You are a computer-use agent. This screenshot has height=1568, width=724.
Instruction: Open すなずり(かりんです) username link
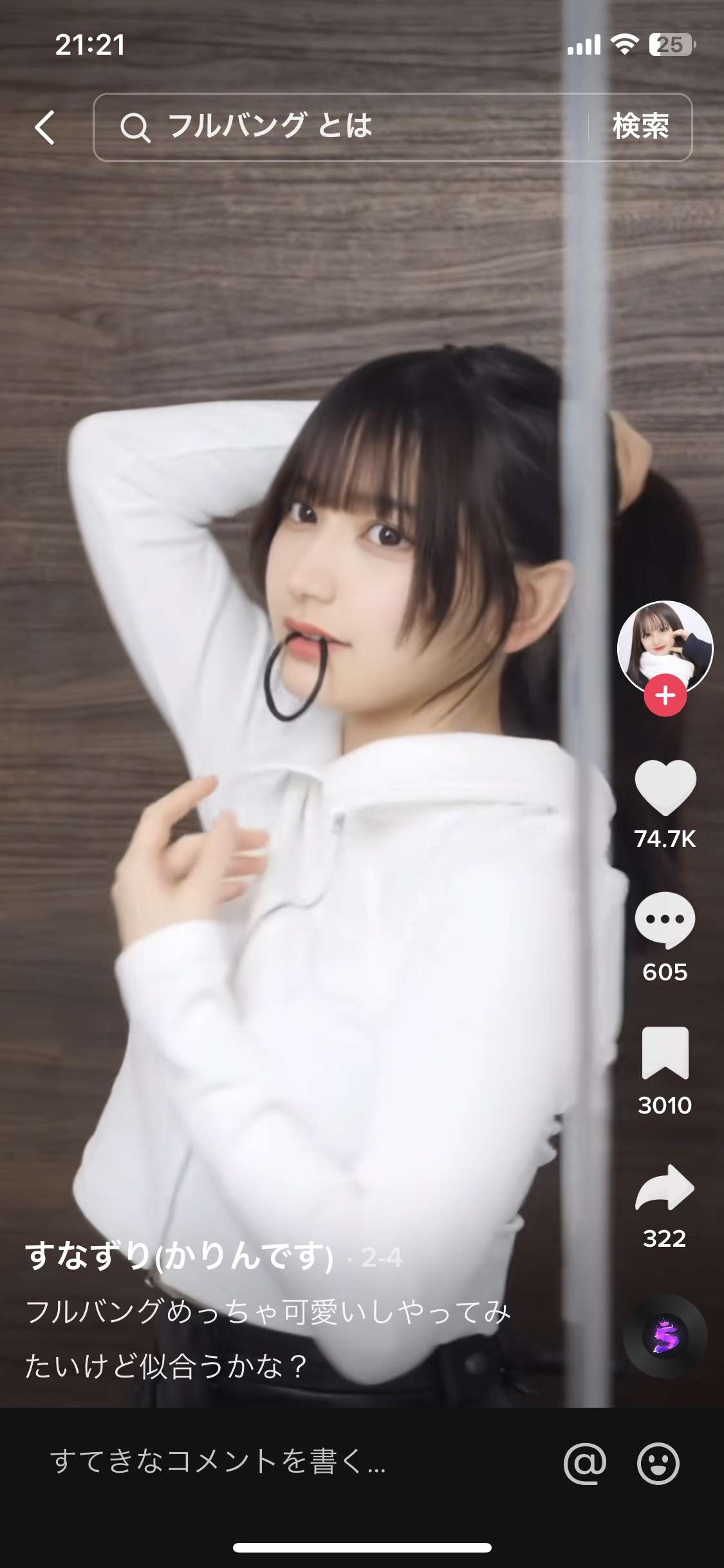click(179, 1256)
